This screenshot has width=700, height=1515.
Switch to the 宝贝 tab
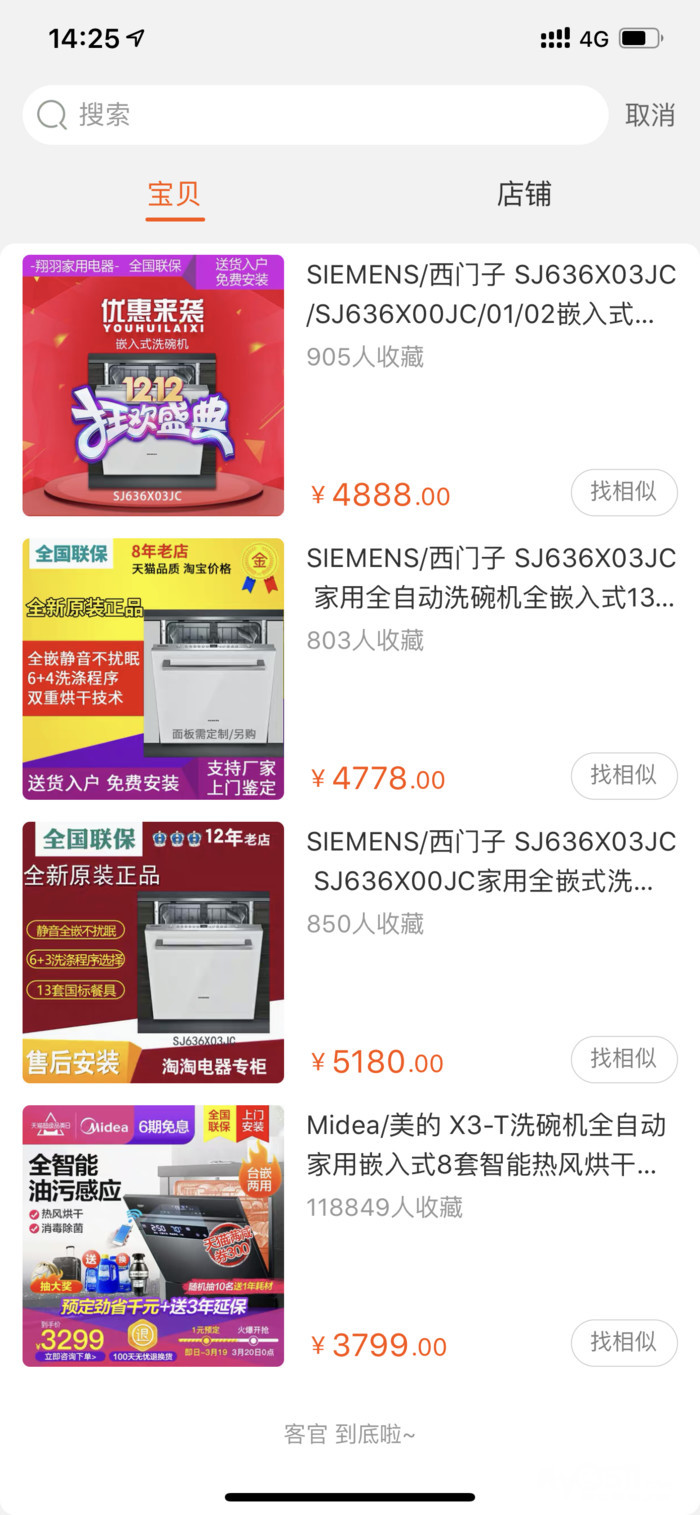pyautogui.click(x=175, y=194)
